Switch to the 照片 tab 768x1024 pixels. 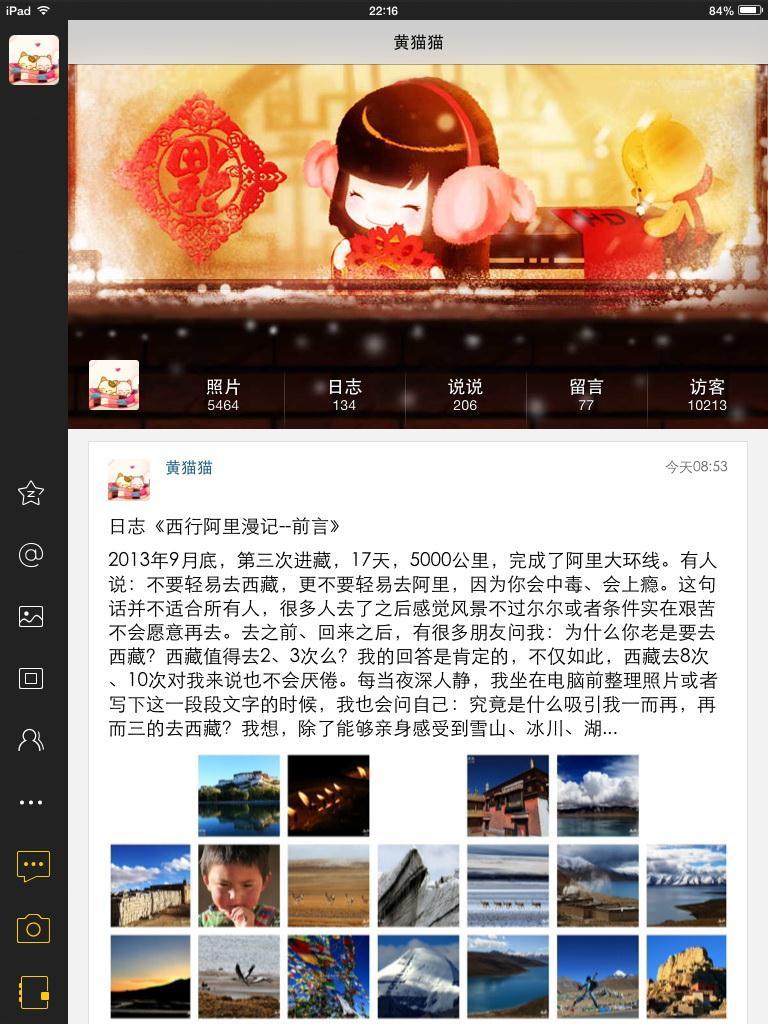coord(223,394)
